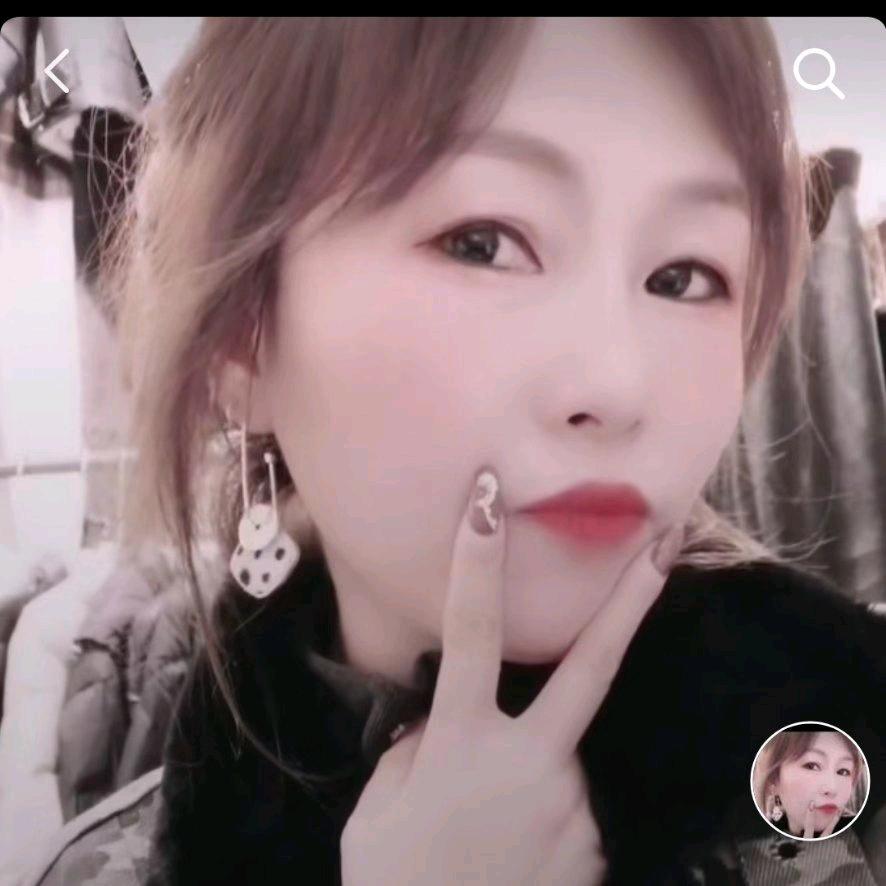
Task: Open the circular profile avatar
Action: tap(810, 781)
